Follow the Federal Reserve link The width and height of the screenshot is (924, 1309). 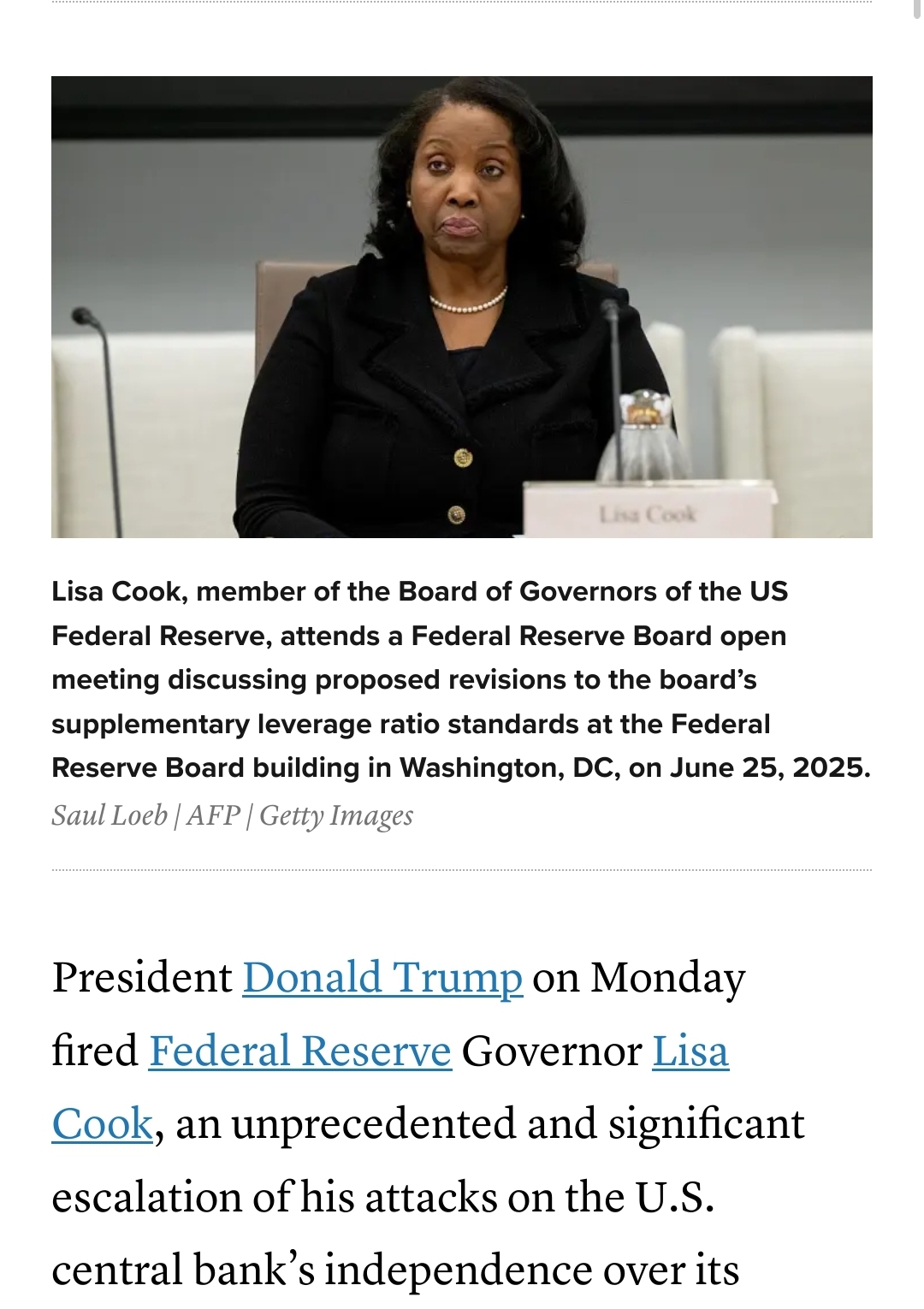pos(300,1051)
